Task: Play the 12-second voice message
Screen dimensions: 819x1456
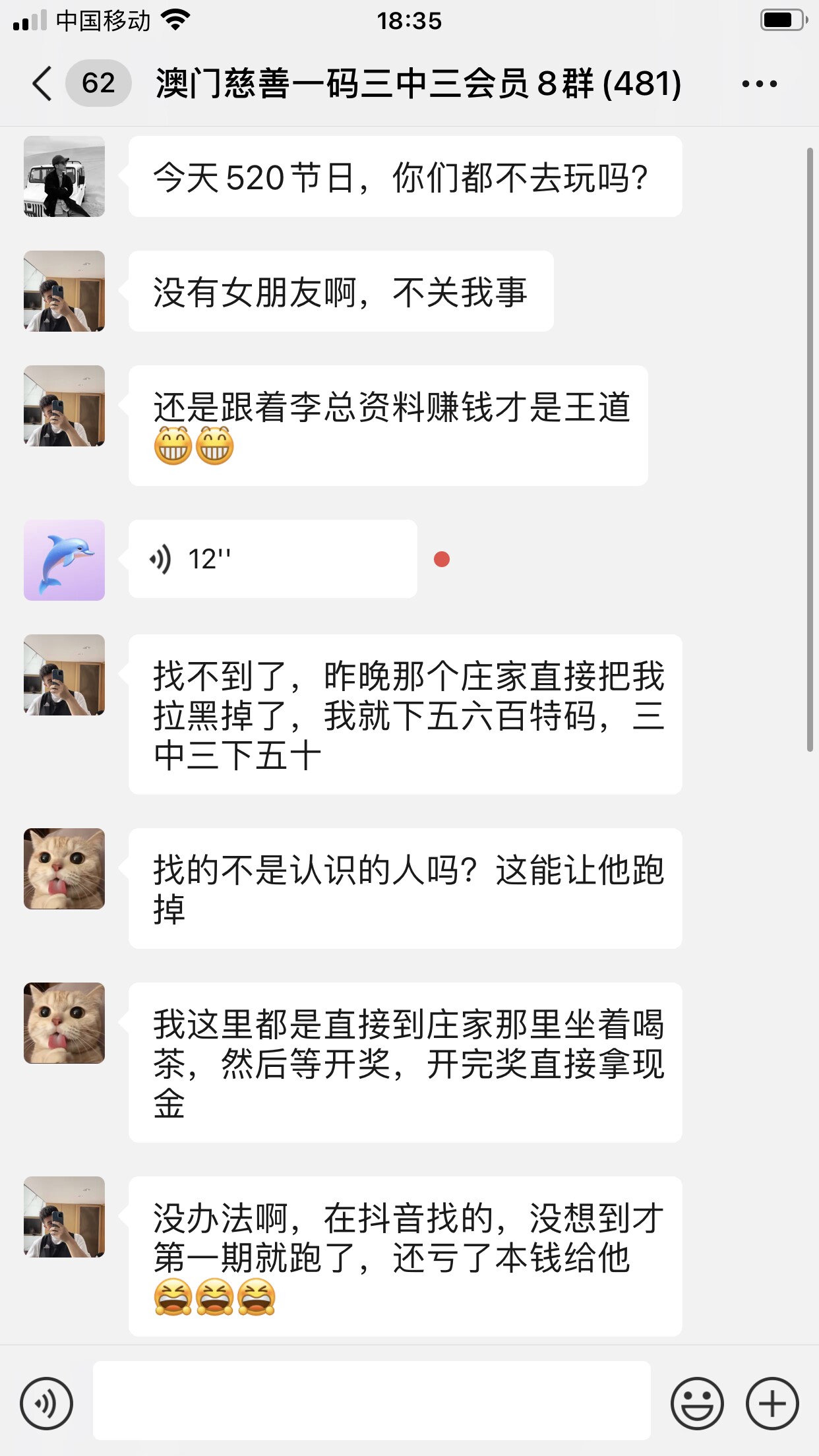Action: 272,559
